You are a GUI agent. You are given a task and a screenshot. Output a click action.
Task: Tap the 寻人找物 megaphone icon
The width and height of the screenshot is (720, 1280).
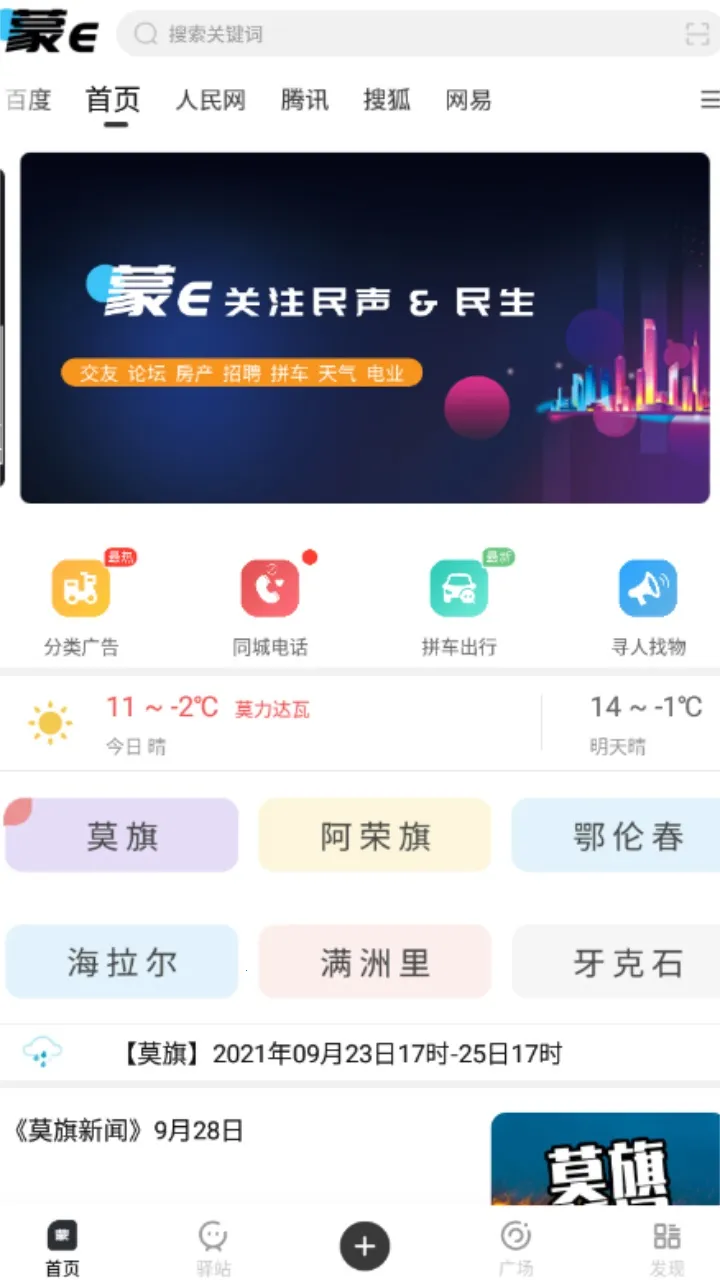tap(648, 588)
